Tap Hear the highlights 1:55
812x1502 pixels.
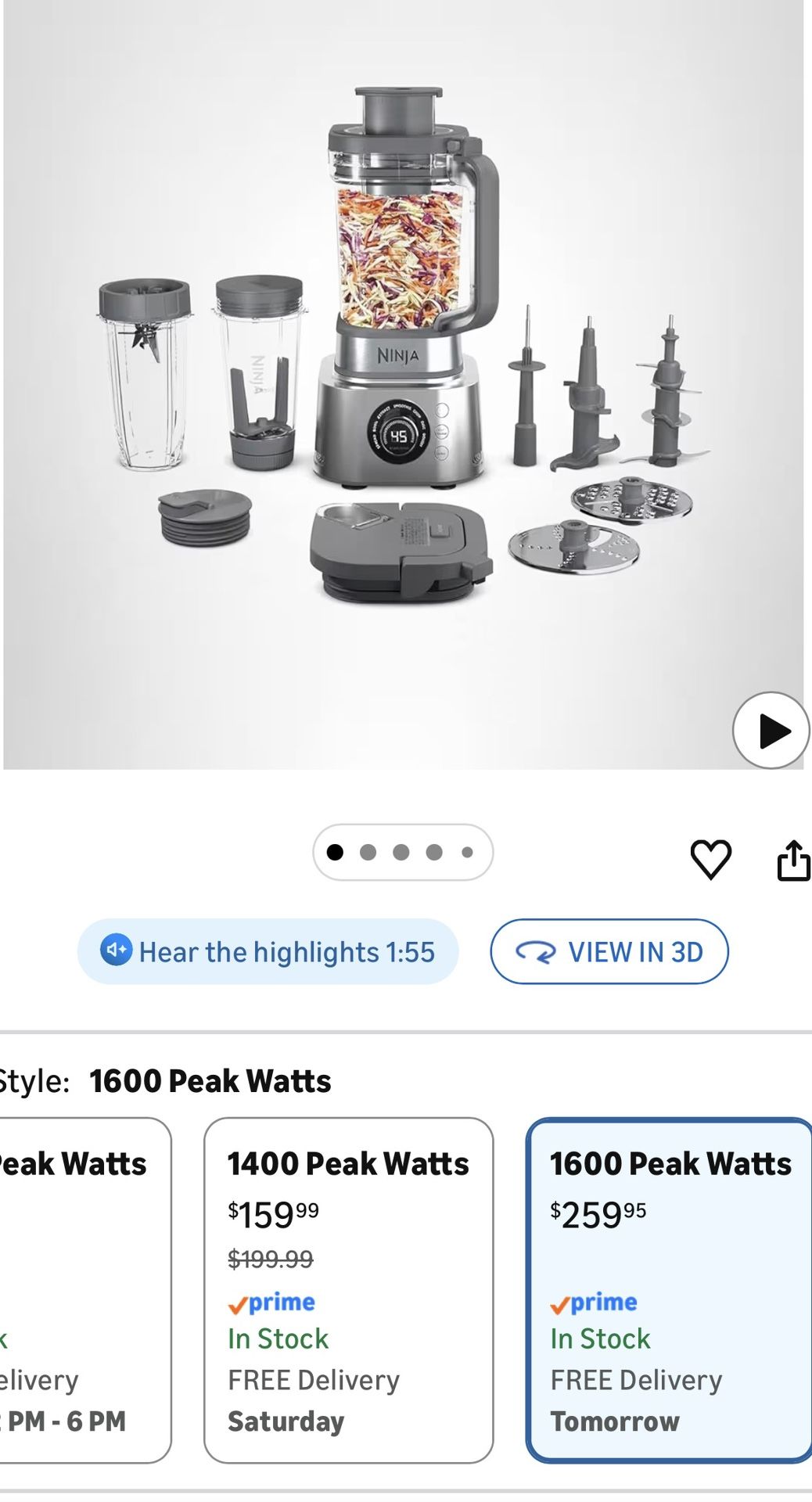(268, 951)
